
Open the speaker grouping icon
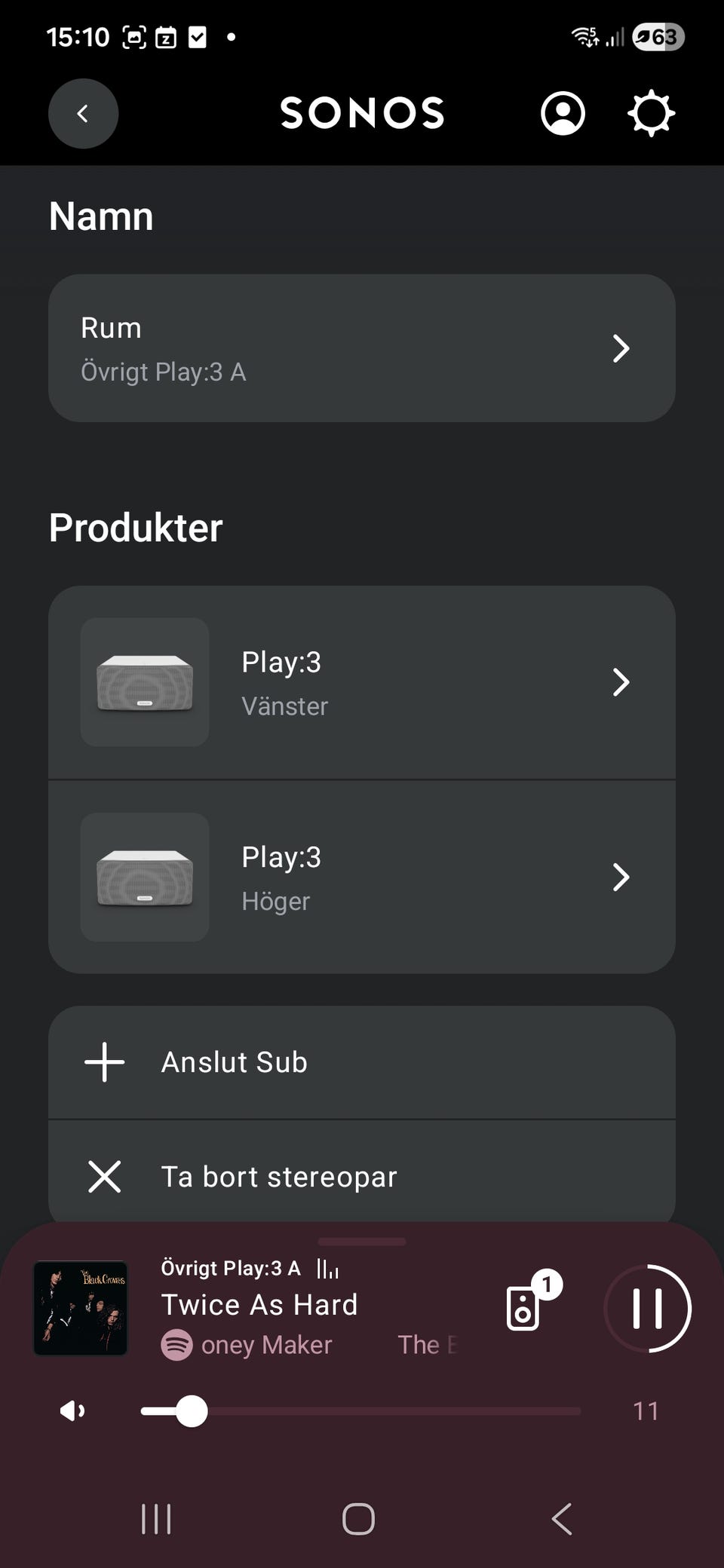click(523, 1308)
